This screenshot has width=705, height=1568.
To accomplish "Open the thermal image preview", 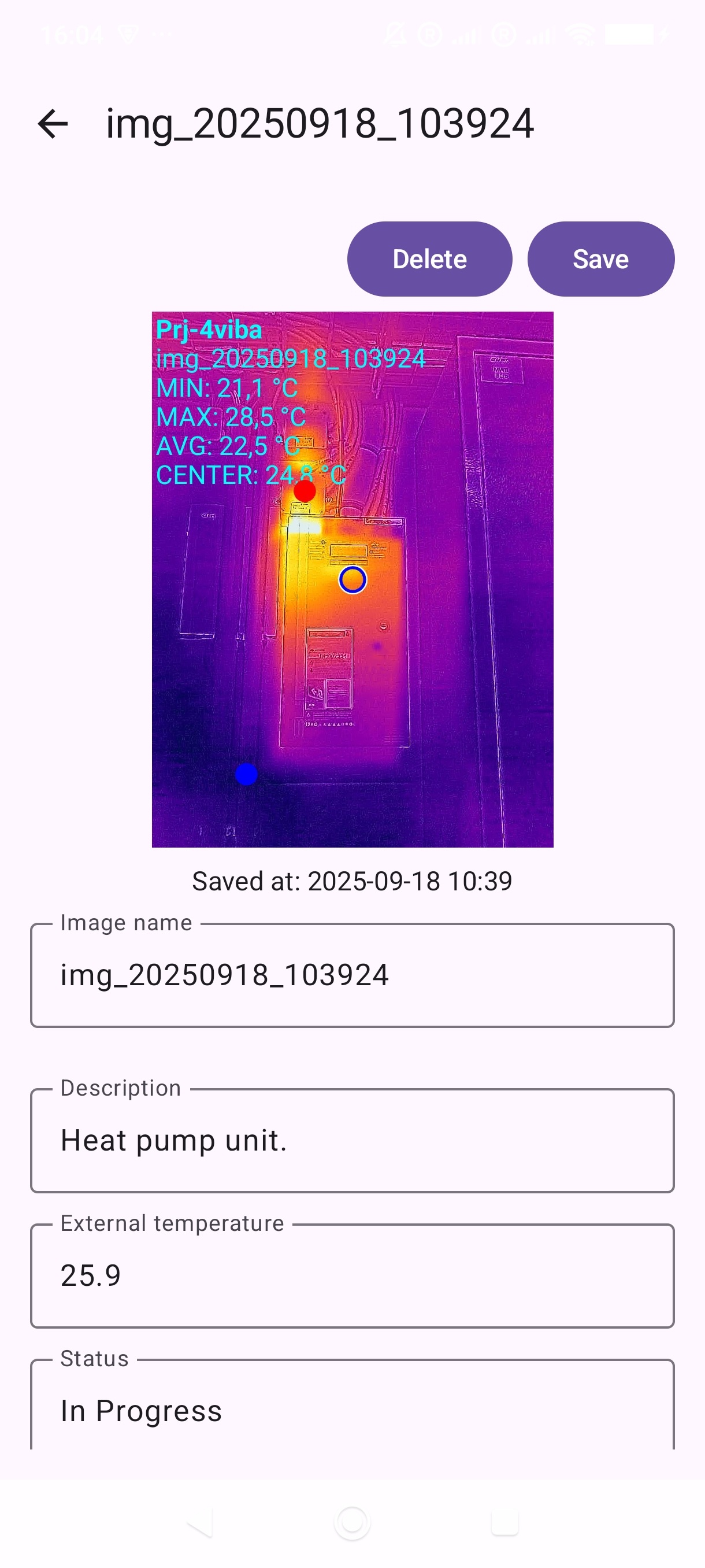I will pyautogui.click(x=352, y=579).
